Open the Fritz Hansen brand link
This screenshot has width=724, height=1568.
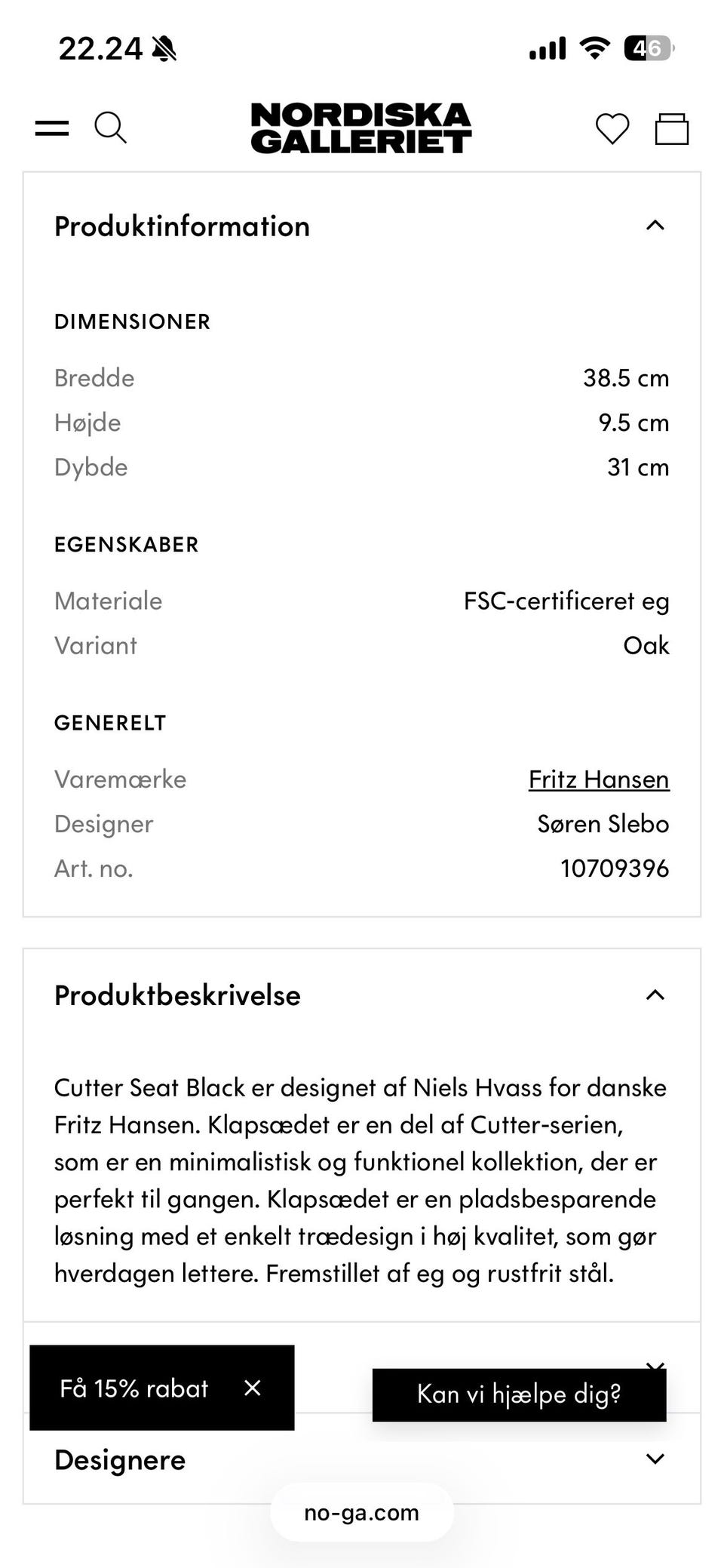pyautogui.click(x=597, y=779)
